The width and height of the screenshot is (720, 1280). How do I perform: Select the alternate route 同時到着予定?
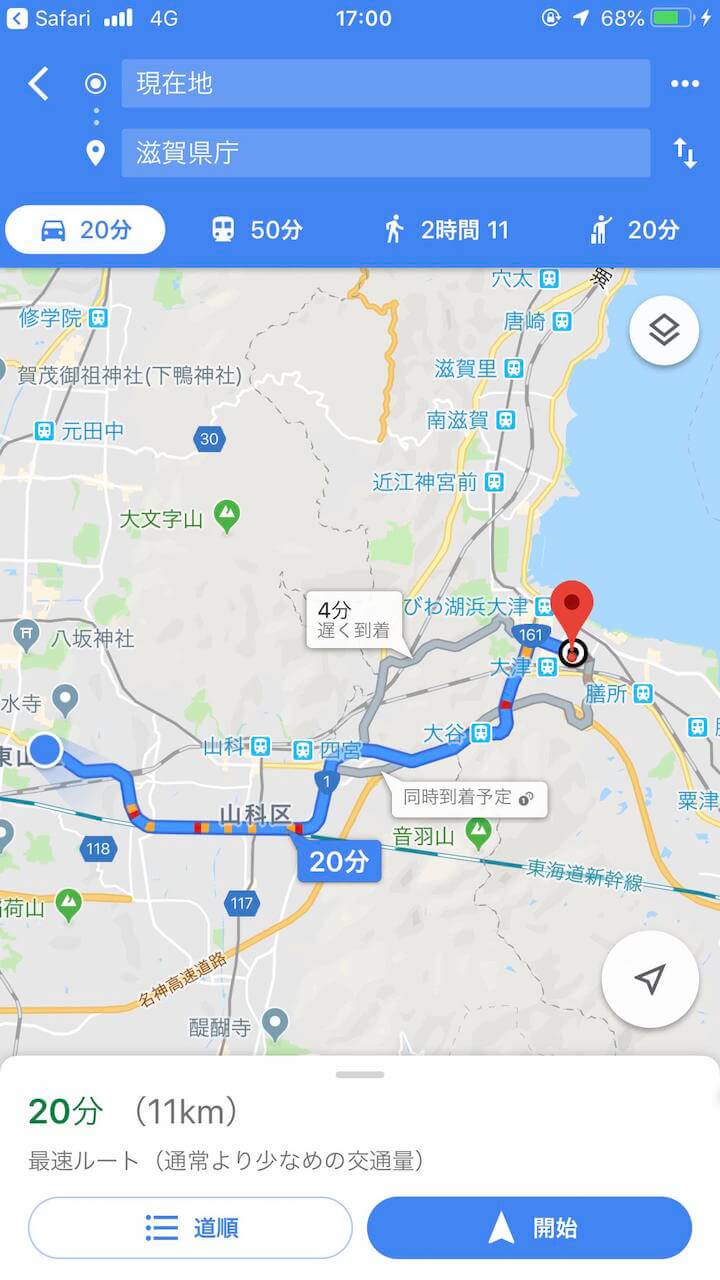468,797
